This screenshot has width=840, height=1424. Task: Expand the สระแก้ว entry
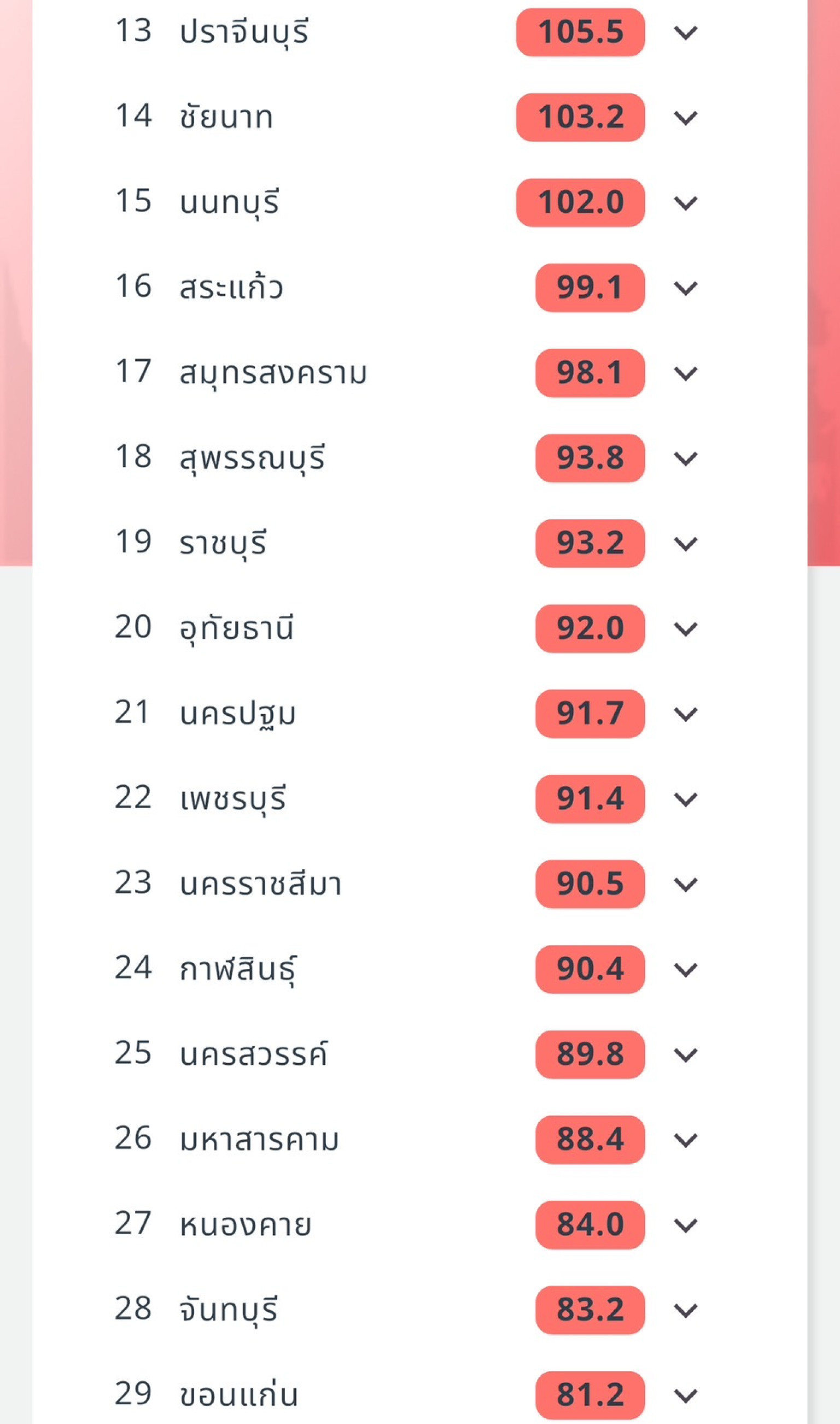click(x=685, y=288)
